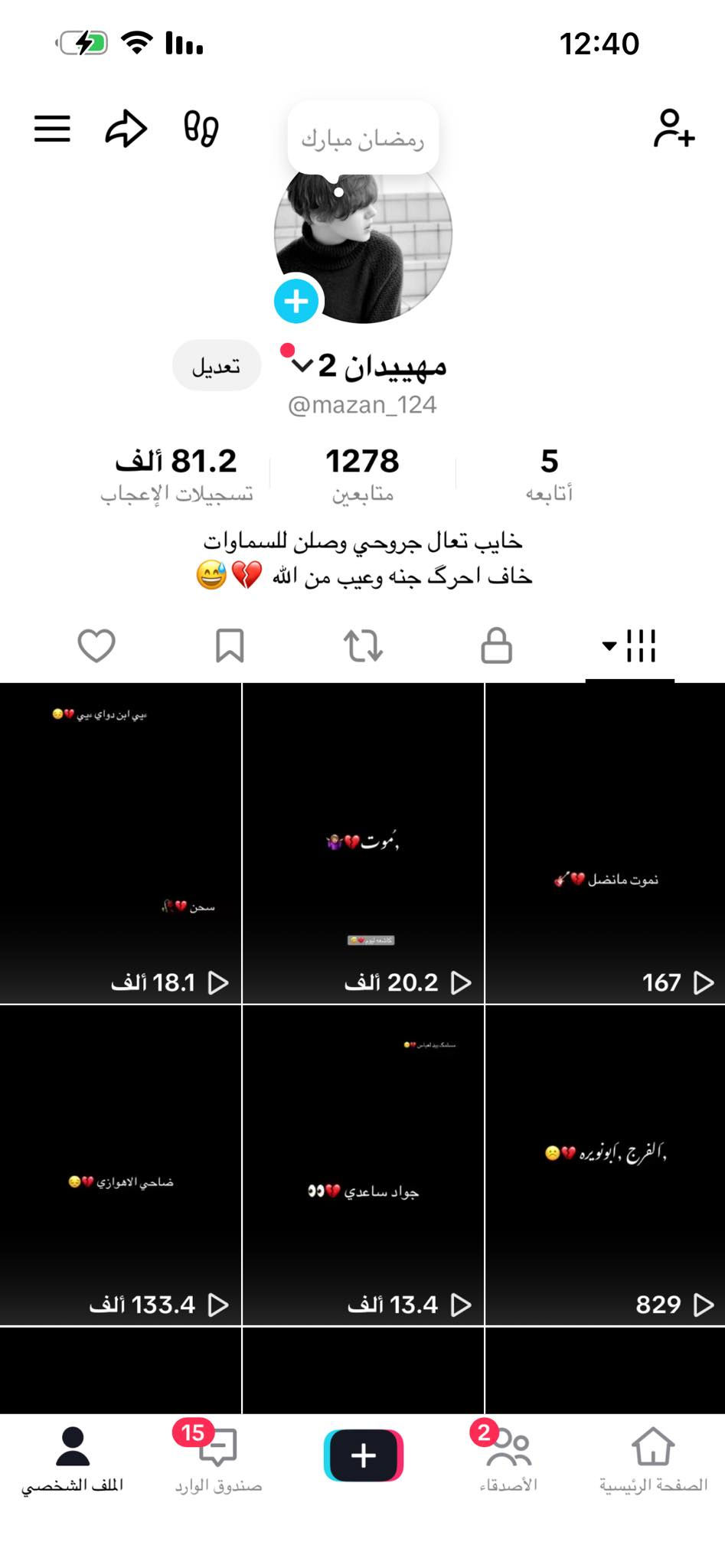Switch to the reposts tab
Screen dimensions: 725x1568
coord(363,645)
